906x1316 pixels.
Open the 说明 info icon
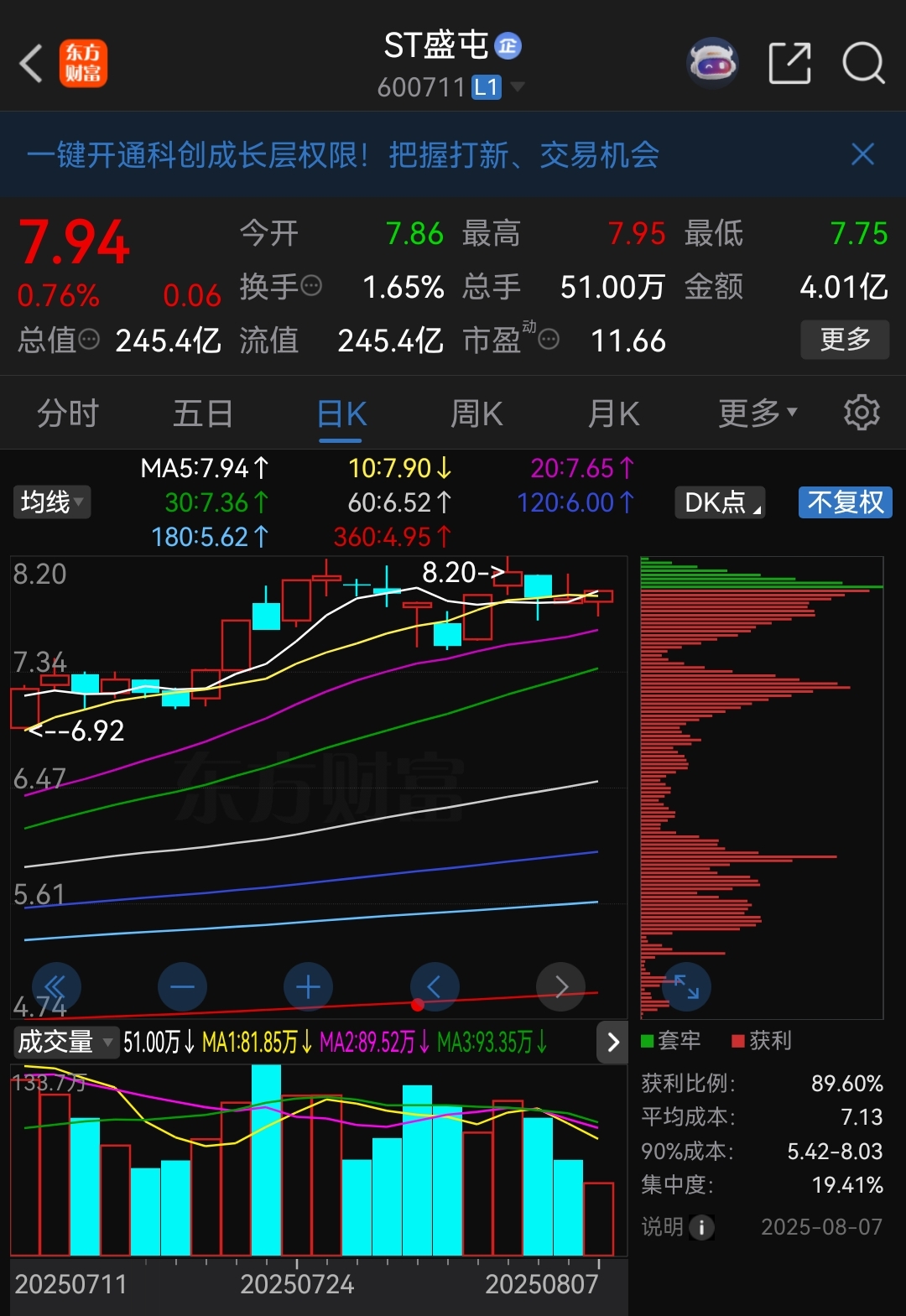click(701, 1227)
